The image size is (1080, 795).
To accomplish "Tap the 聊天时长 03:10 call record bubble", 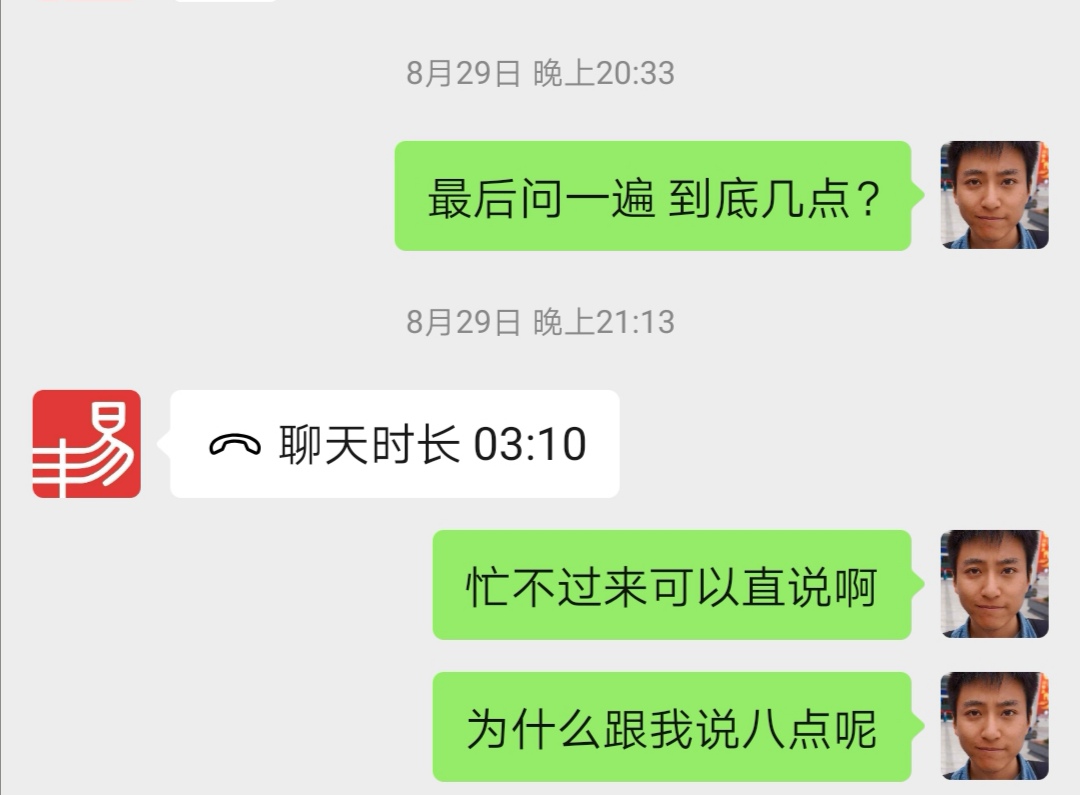I will click(395, 444).
